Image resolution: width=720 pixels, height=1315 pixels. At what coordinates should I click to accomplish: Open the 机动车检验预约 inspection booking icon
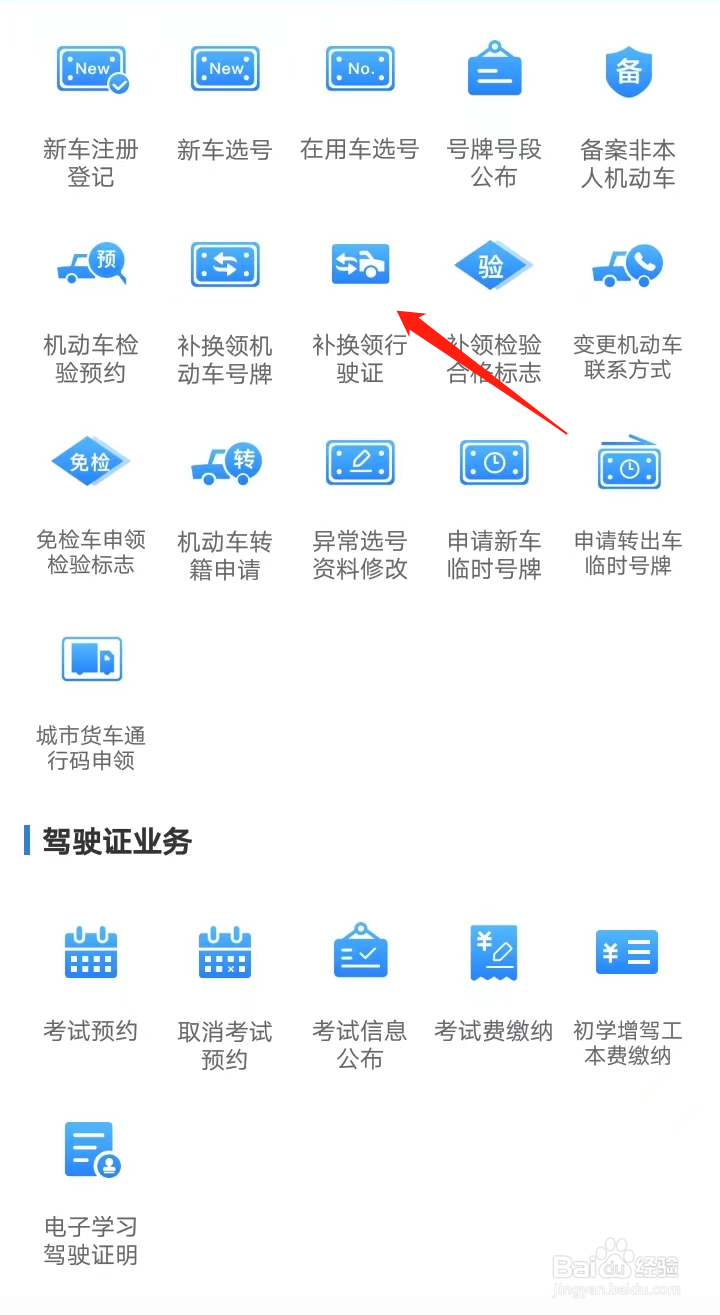[91, 263]
